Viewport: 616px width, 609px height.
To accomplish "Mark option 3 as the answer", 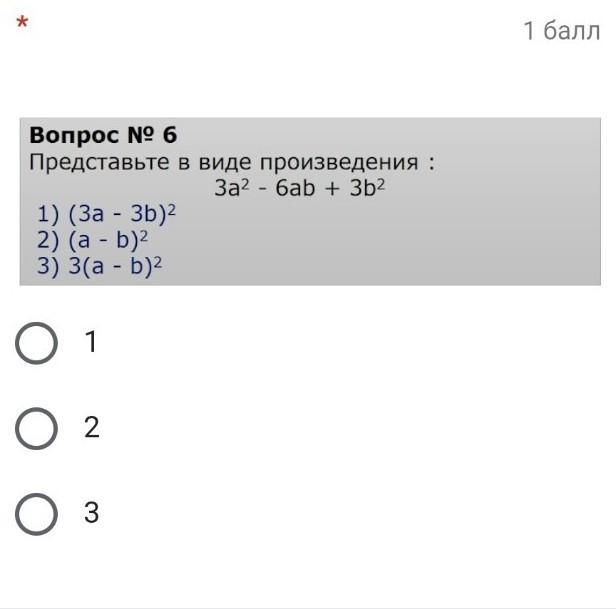I will (x=37, y=514).
